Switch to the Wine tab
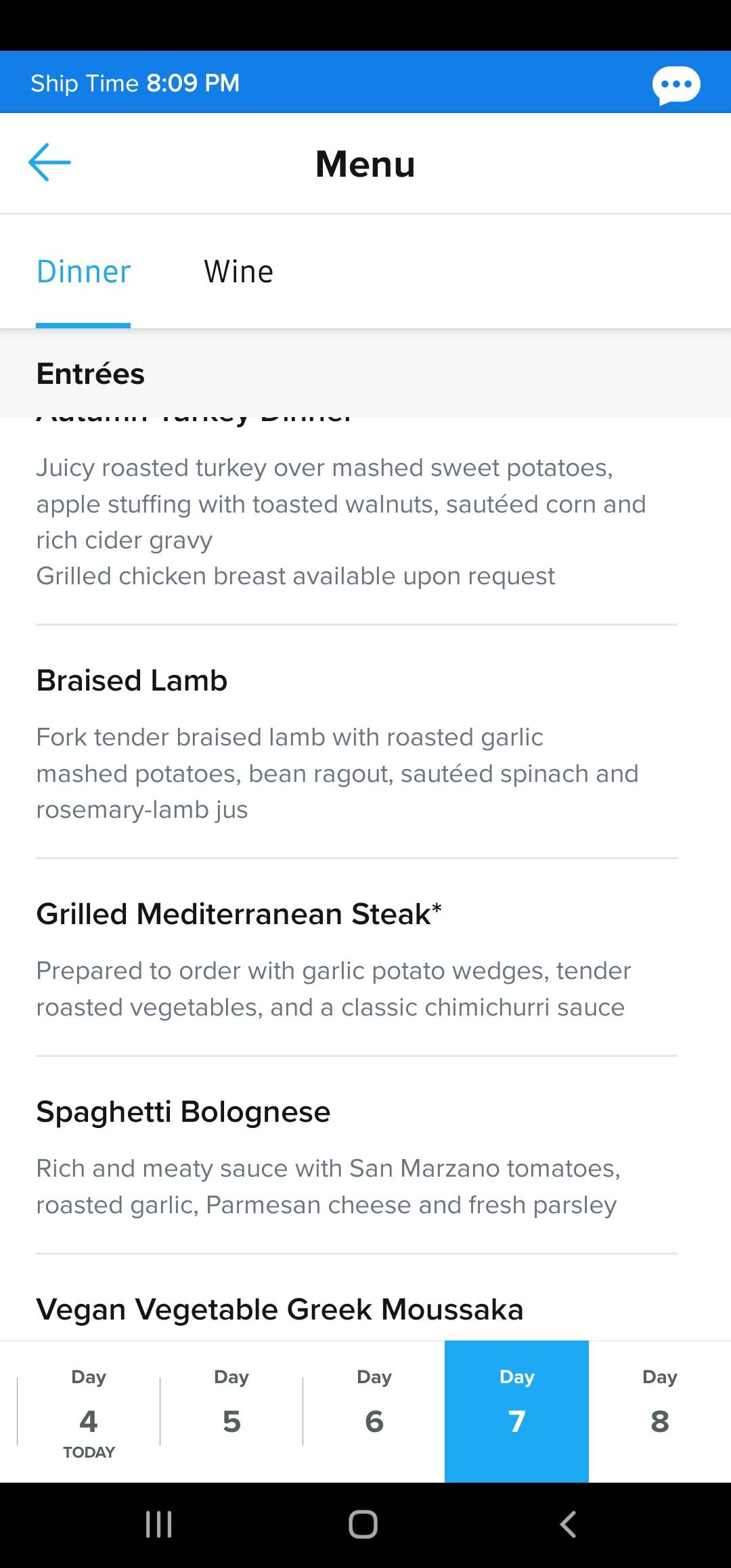The image size is (731, 1568). pyautogui.click(x=239, y=271)
